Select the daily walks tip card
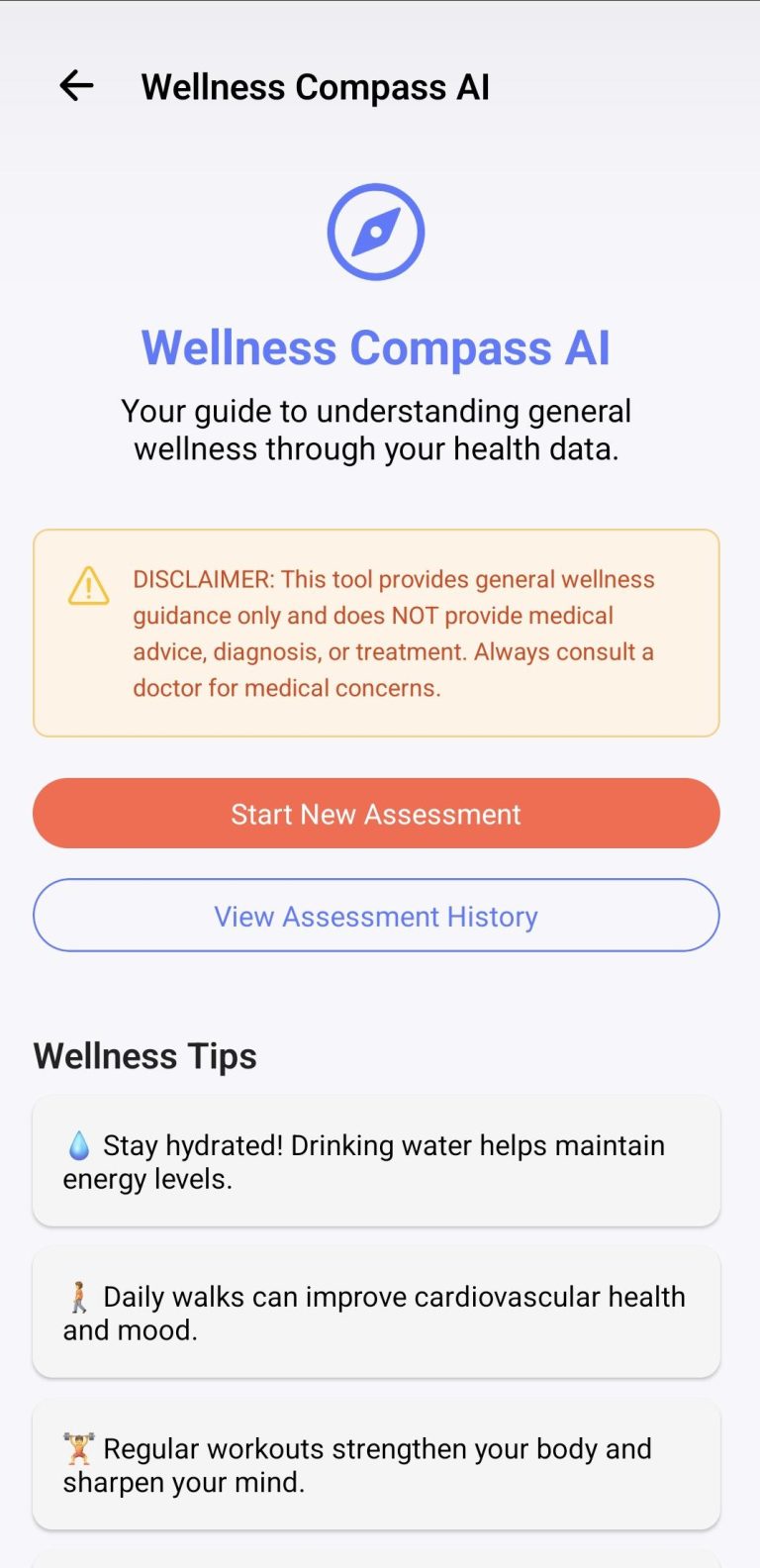This screenshot has height=1568, width=760. click(x=376, y=1313)
